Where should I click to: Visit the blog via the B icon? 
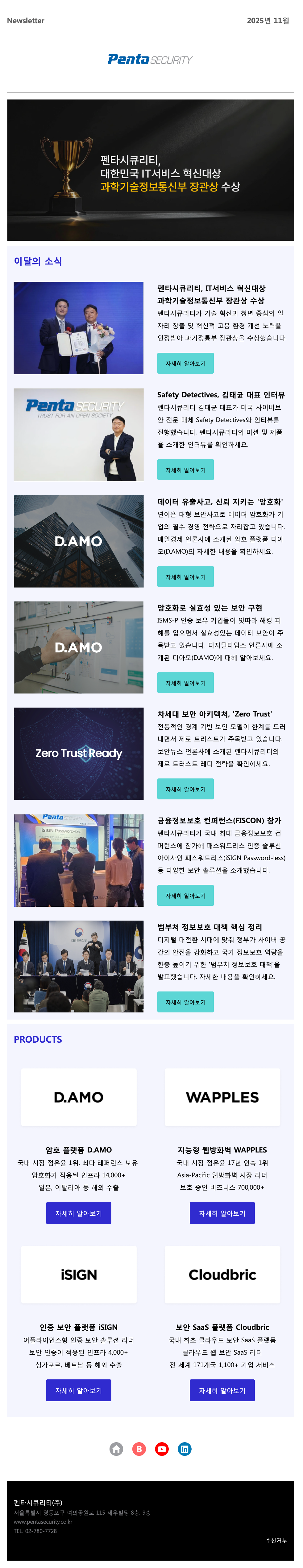tap(139, 1449)
